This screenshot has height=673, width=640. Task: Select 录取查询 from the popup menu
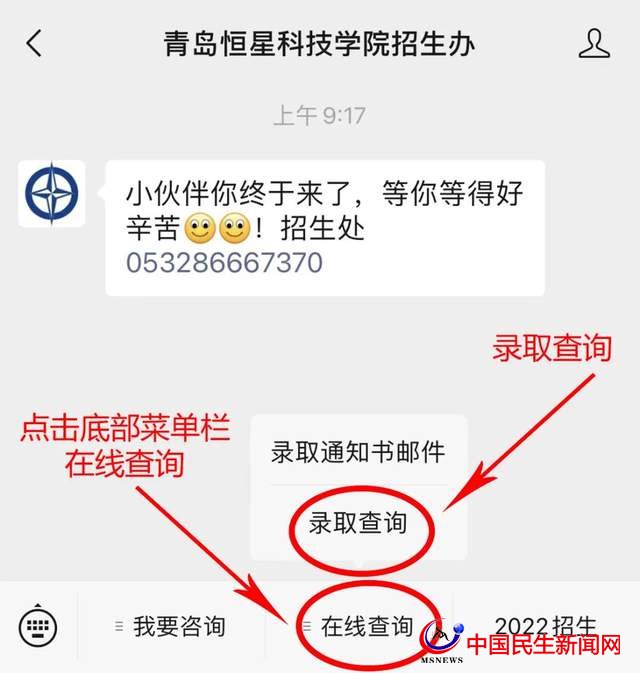pyautogui.click(x=357, y=523)
